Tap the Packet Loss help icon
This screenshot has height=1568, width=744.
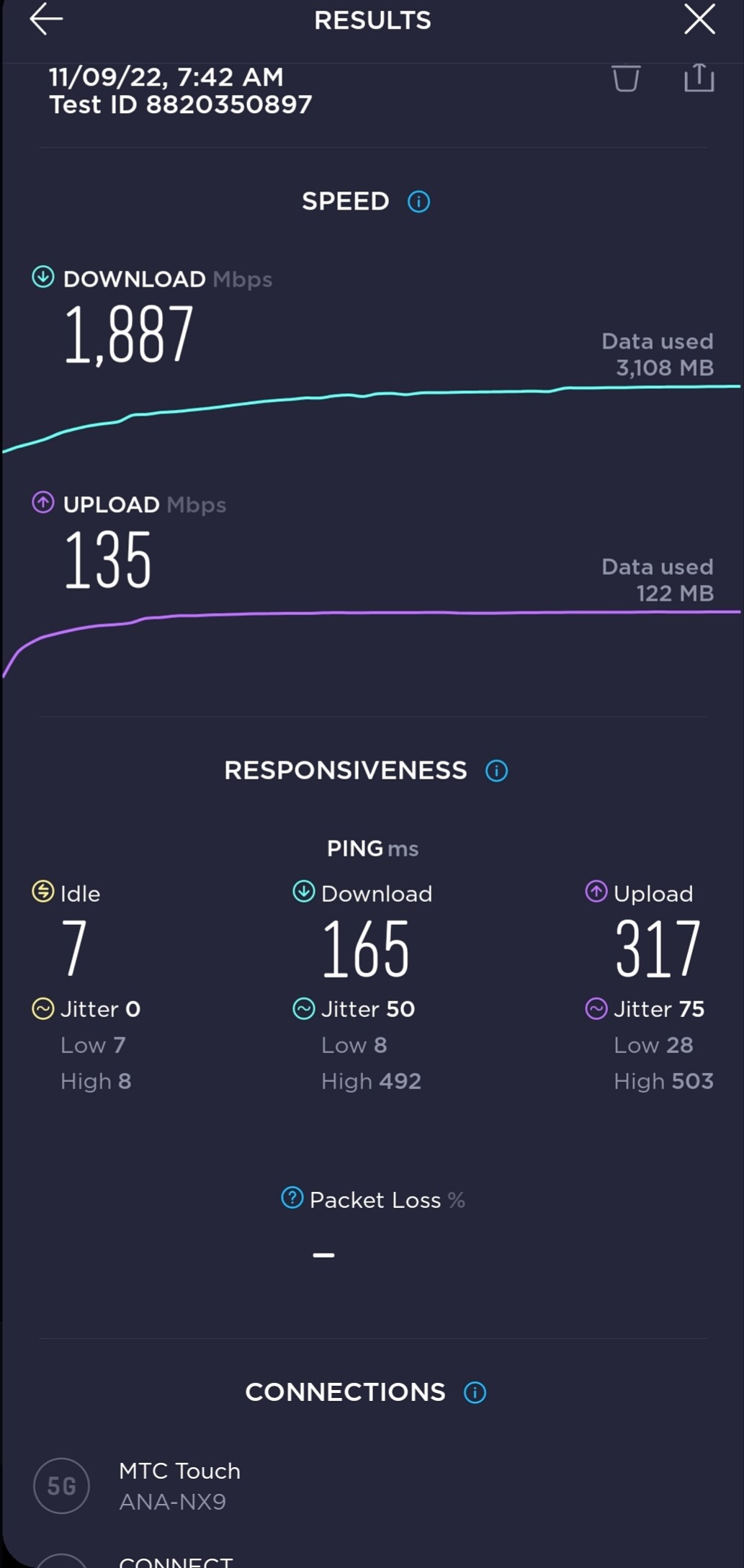click(x=292, y=1198)
